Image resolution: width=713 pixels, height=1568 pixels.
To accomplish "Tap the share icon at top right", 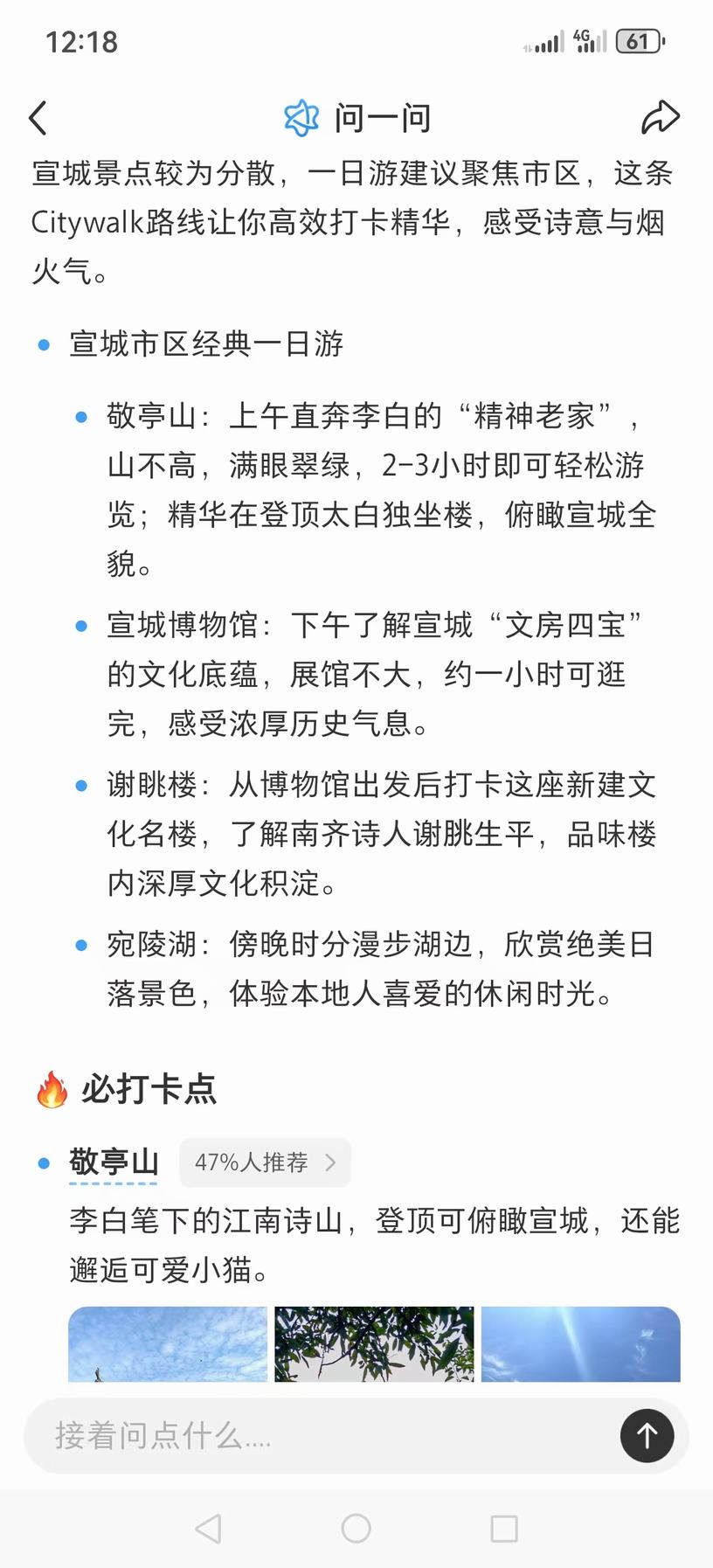I will [x=660, y=116].
